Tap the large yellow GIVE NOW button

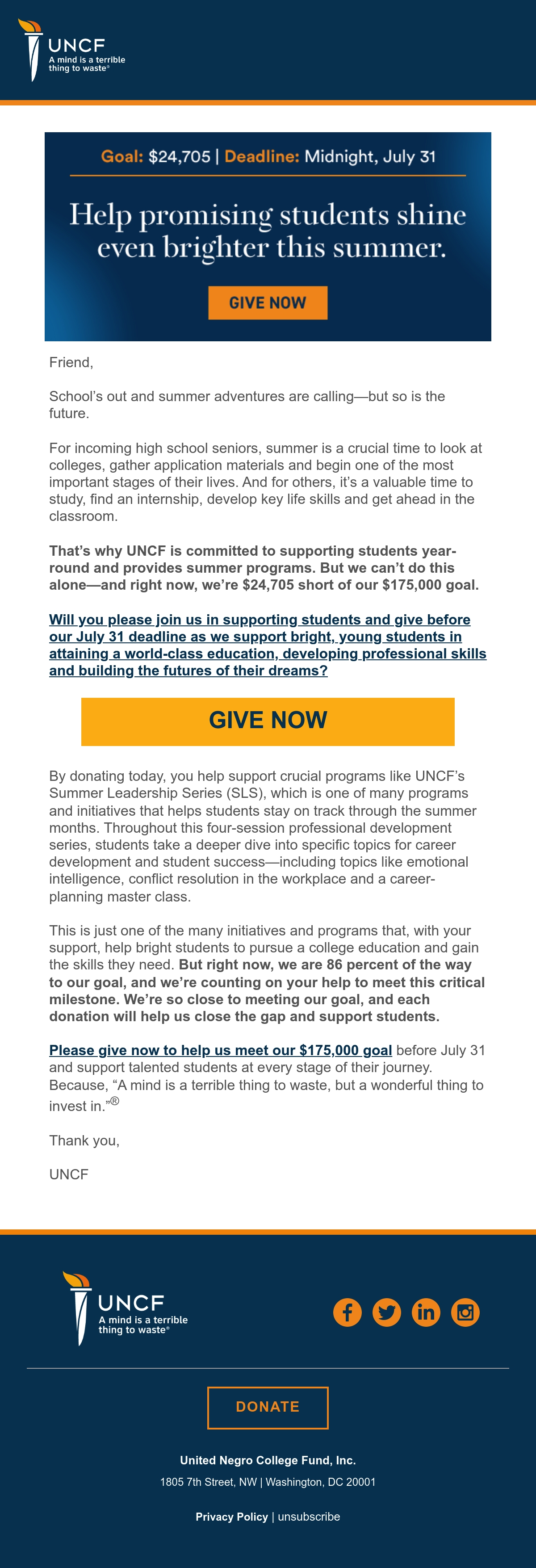click(268, 721)
